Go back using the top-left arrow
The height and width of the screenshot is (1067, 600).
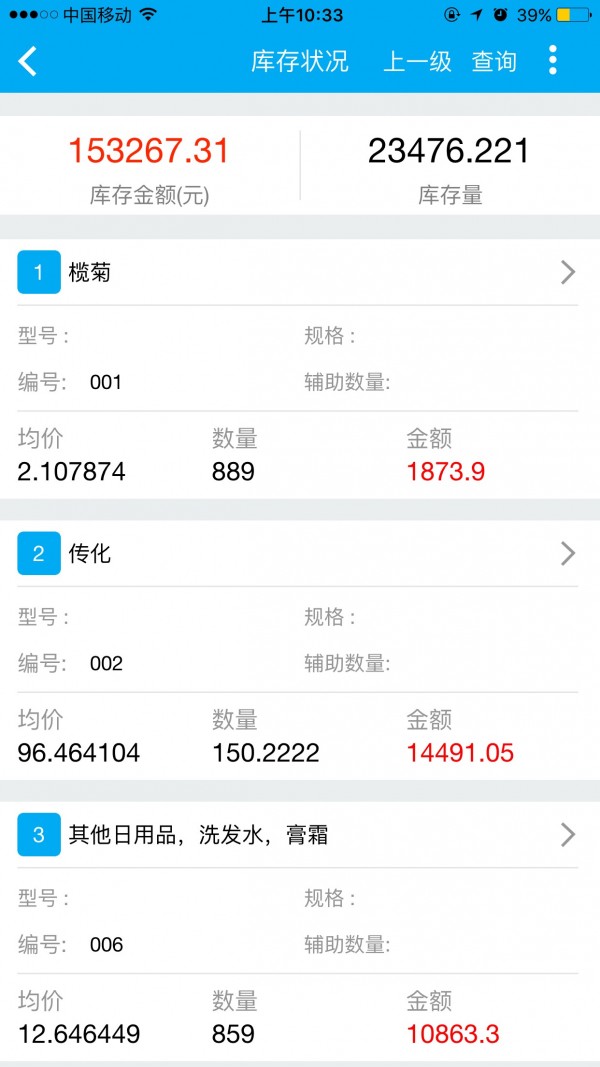(27, 61)
